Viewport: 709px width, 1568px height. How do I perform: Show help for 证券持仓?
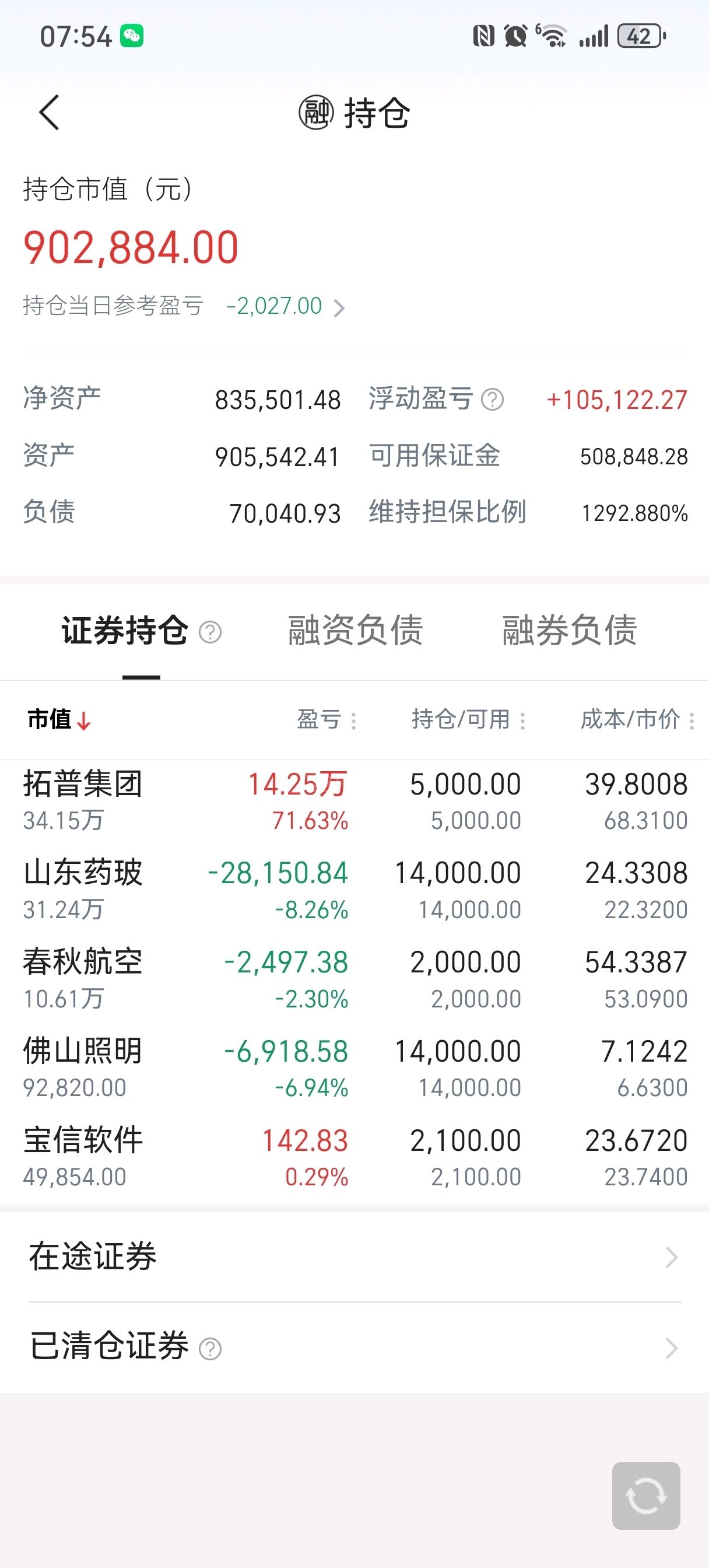(x=210, y=632)
